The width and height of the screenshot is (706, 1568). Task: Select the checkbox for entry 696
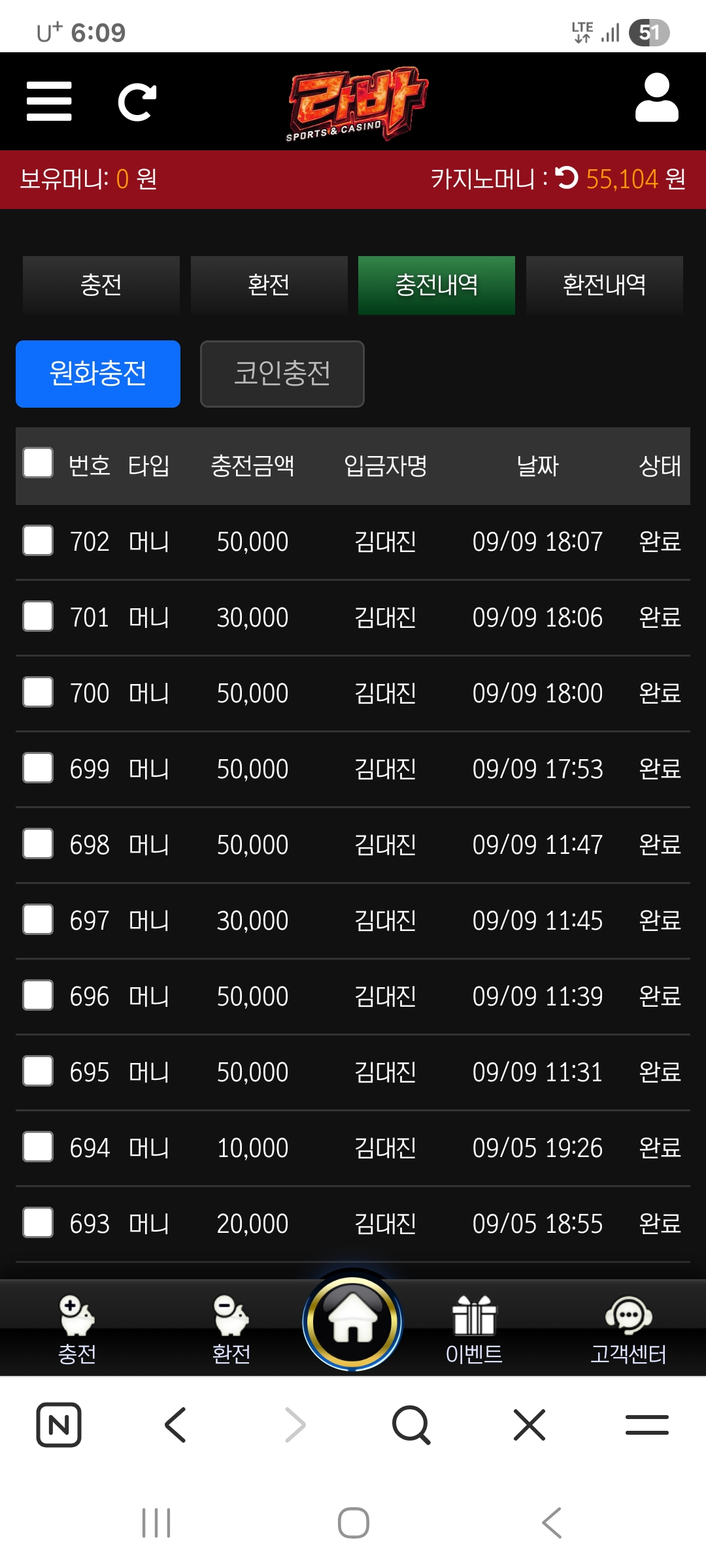click(x=38, y=995)
